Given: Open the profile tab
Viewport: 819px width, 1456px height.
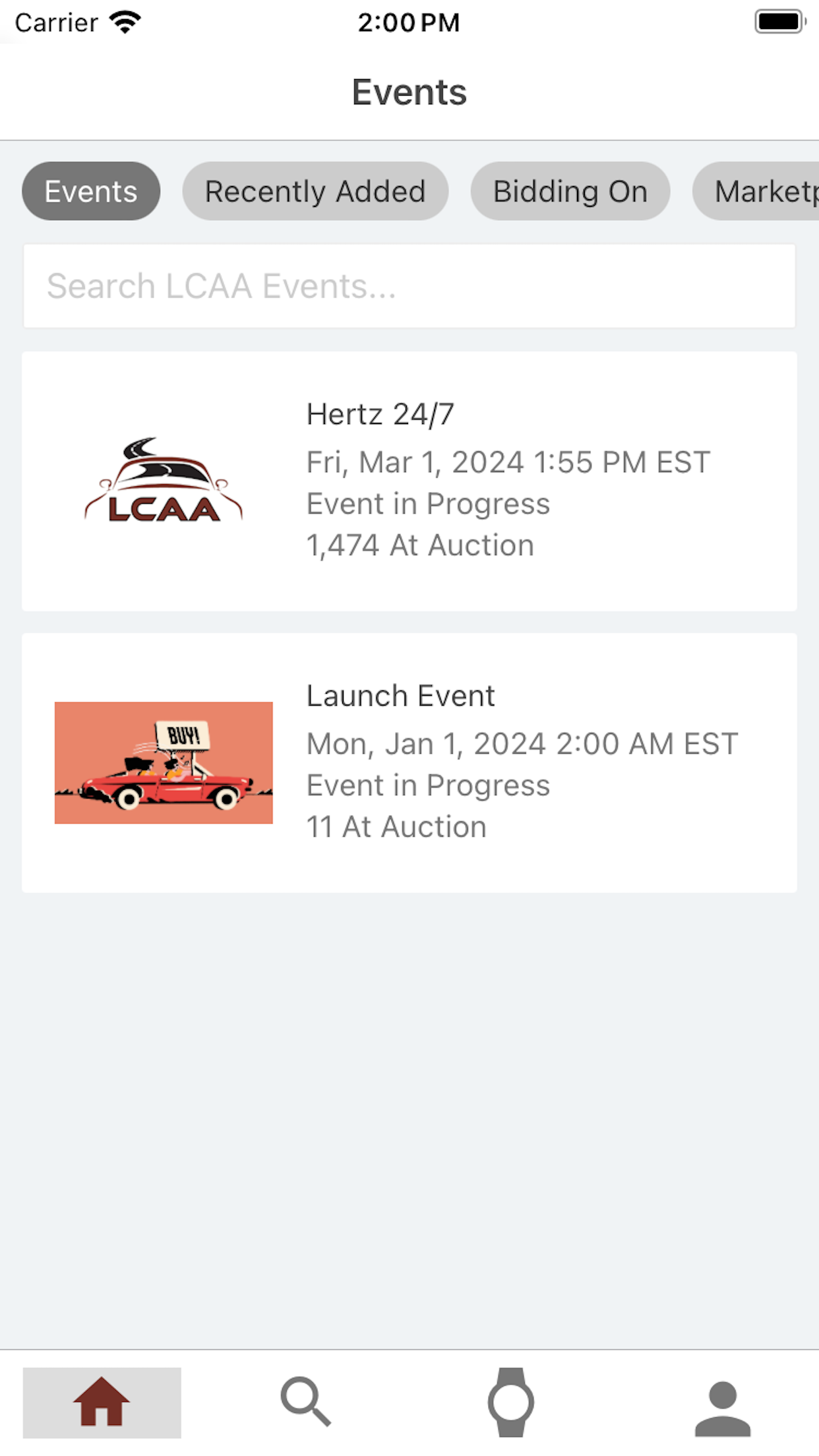Looking at the screenshot, I should tap(723, 1403).
